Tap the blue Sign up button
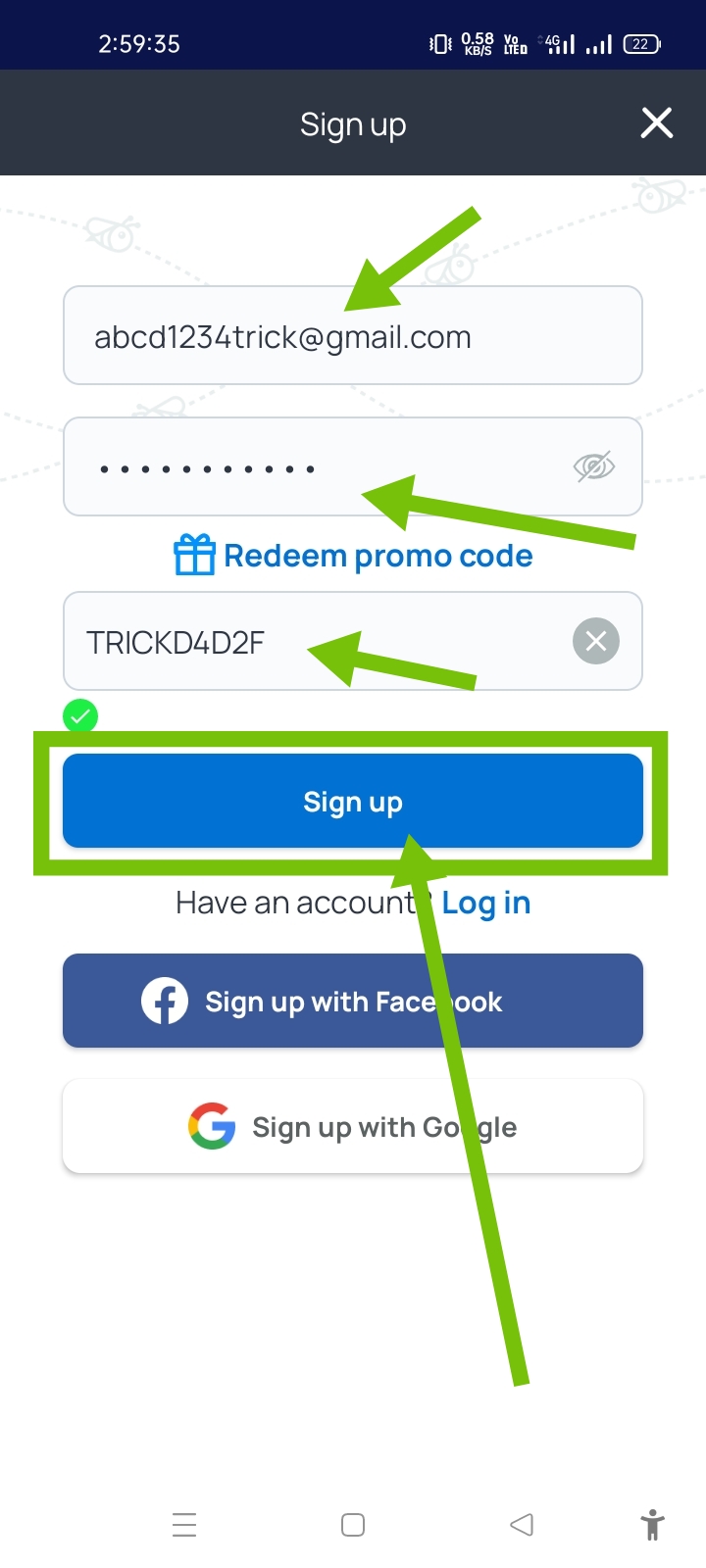The width and height of the screenshot is (706, 1568). pyautogui.click(x=353, y=801)
